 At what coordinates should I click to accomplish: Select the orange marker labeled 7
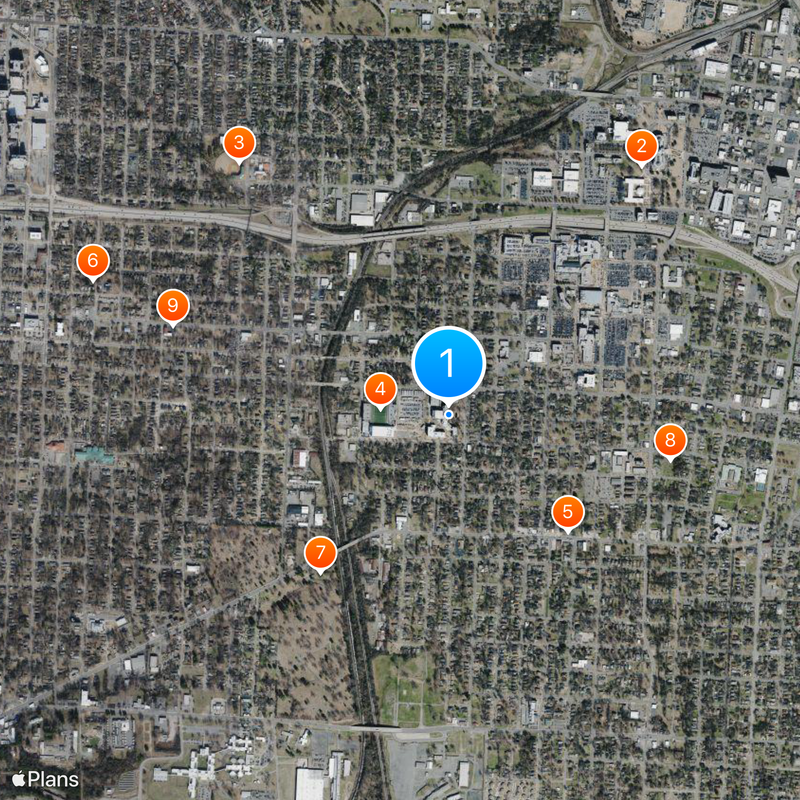pos(320,552)
